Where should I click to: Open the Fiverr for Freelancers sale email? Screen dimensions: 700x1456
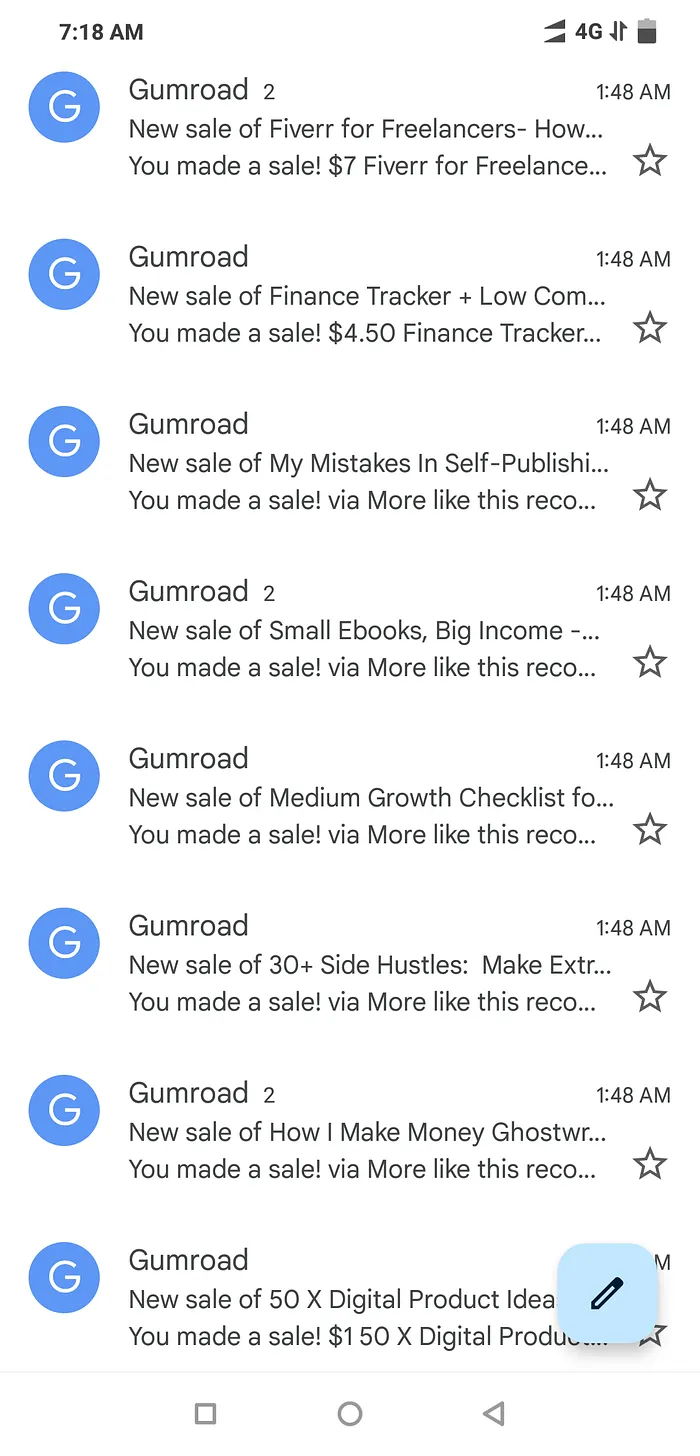(365, 129)
